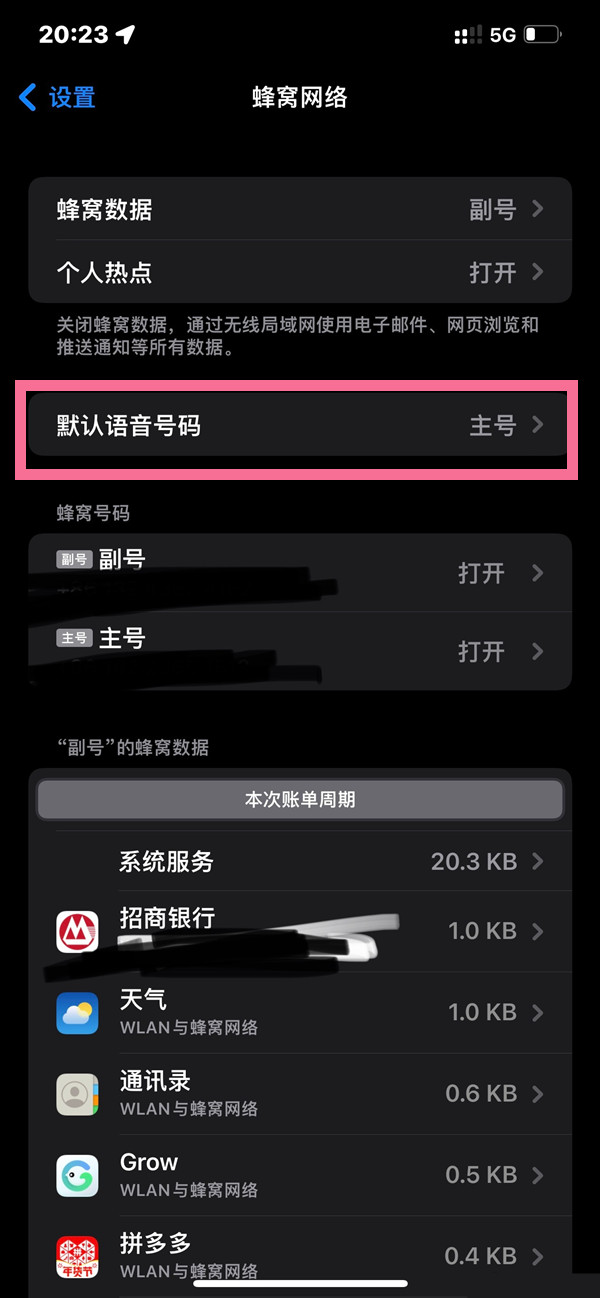The width and height of the screenshot is (600, 1298).
Task: Open 个人热点 settings
Action: (x=300, y=272)
